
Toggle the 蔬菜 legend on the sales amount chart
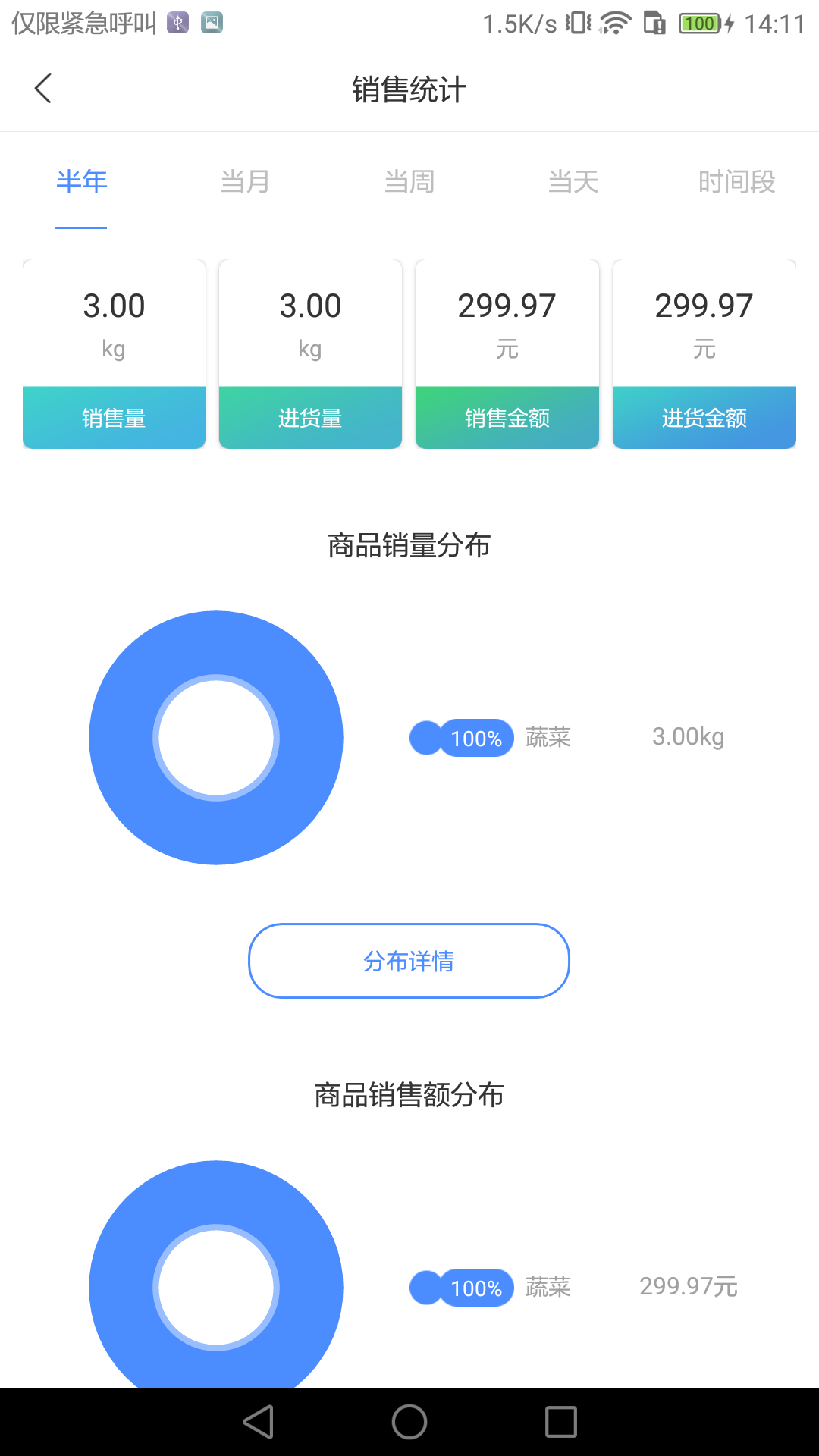[x=548, y=1287]
